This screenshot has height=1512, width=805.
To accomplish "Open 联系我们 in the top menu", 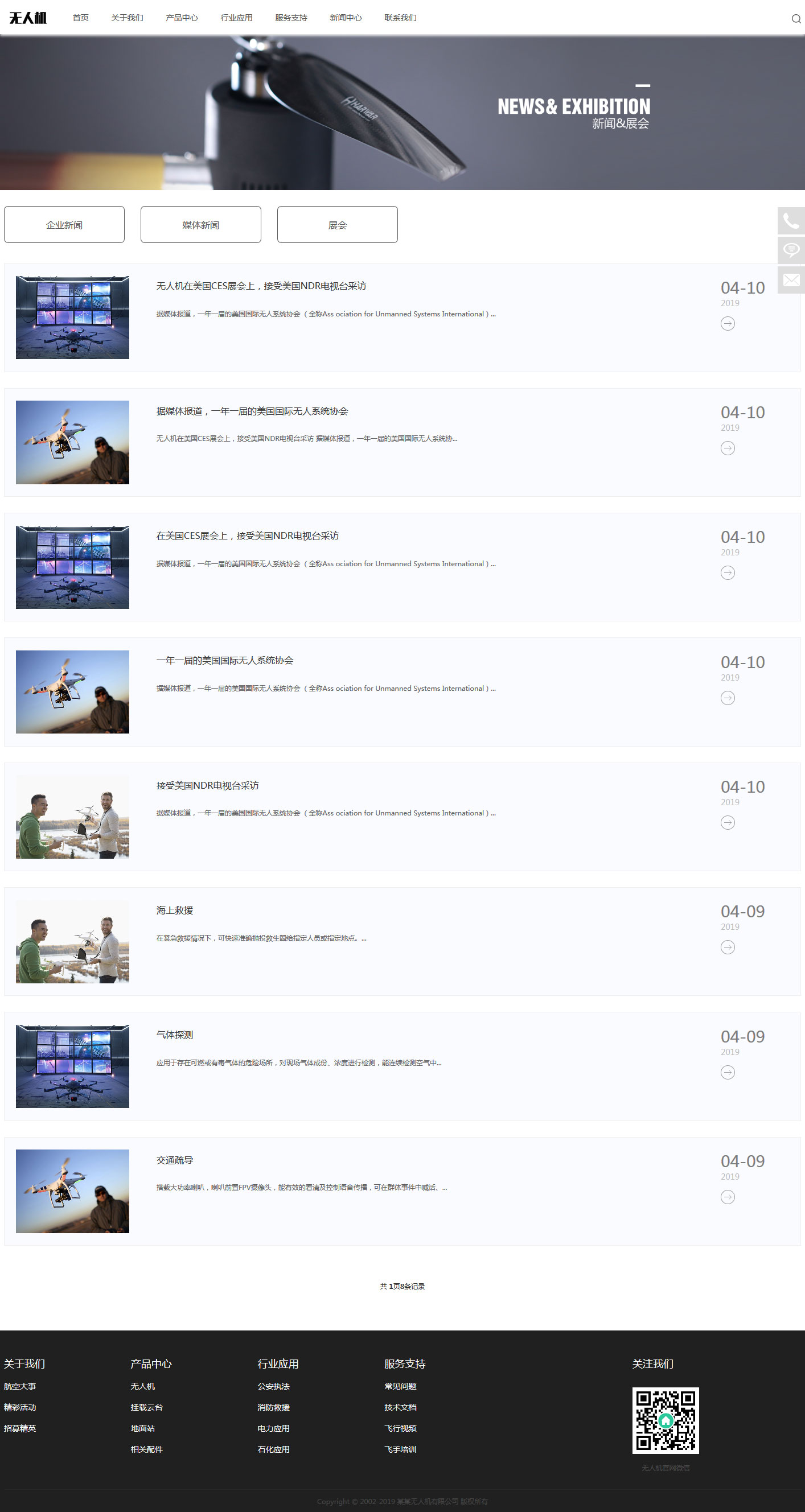I will click(x=400, y=18).
